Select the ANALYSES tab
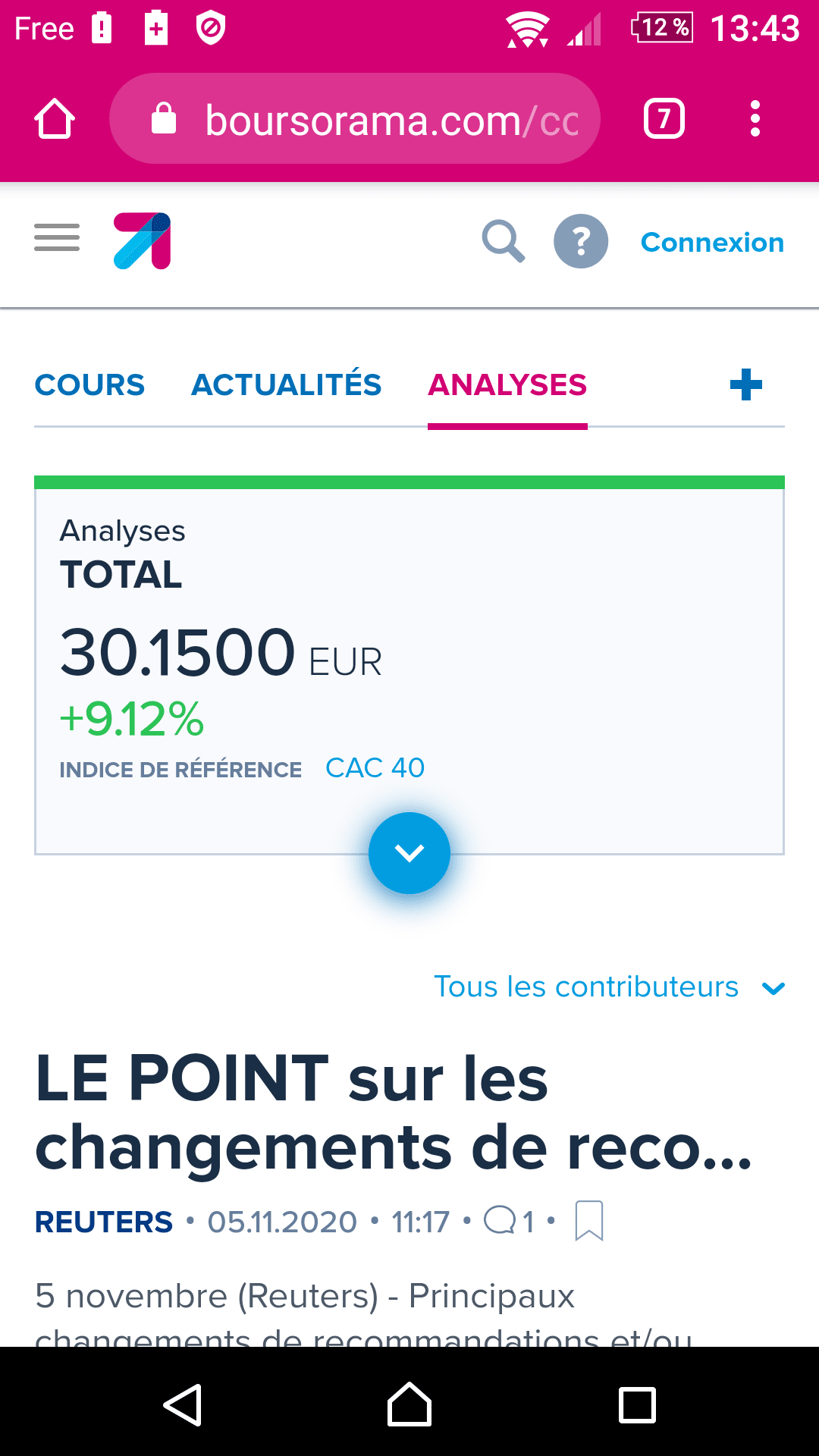This screenshot has height=1456, width=819. (507, 385)
